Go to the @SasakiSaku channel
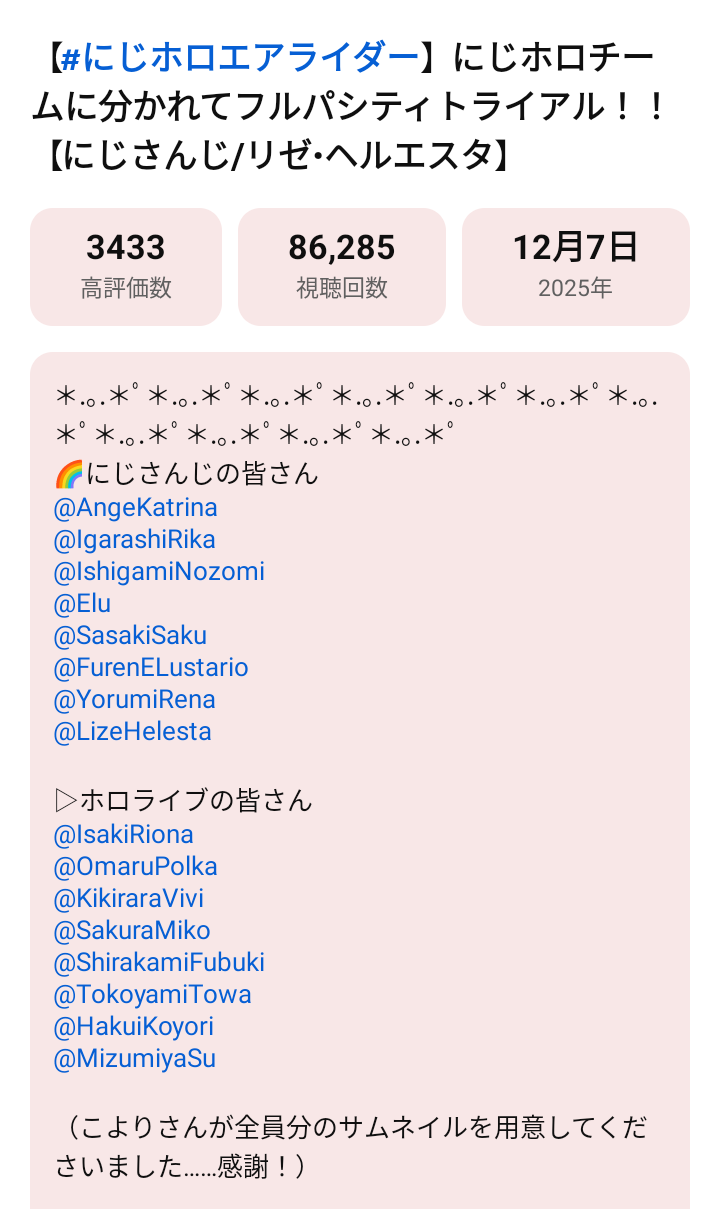The height and width of the screenshot is (1209, 720). coord(130,636)
